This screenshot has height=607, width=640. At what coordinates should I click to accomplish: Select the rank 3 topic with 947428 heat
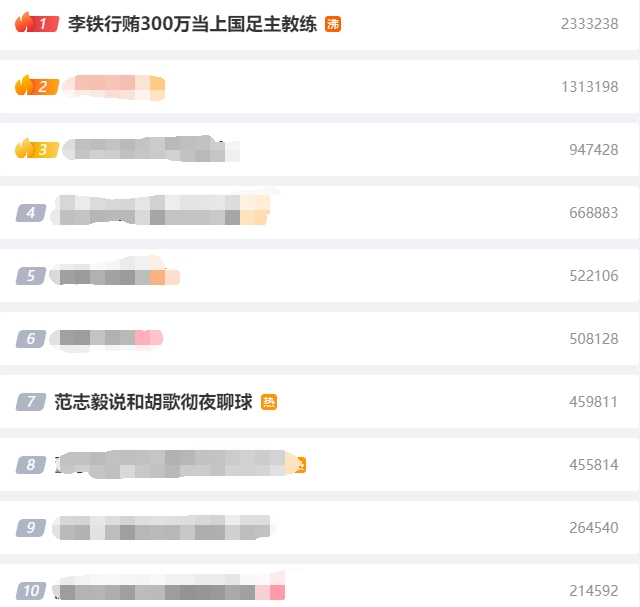(150, 150)
